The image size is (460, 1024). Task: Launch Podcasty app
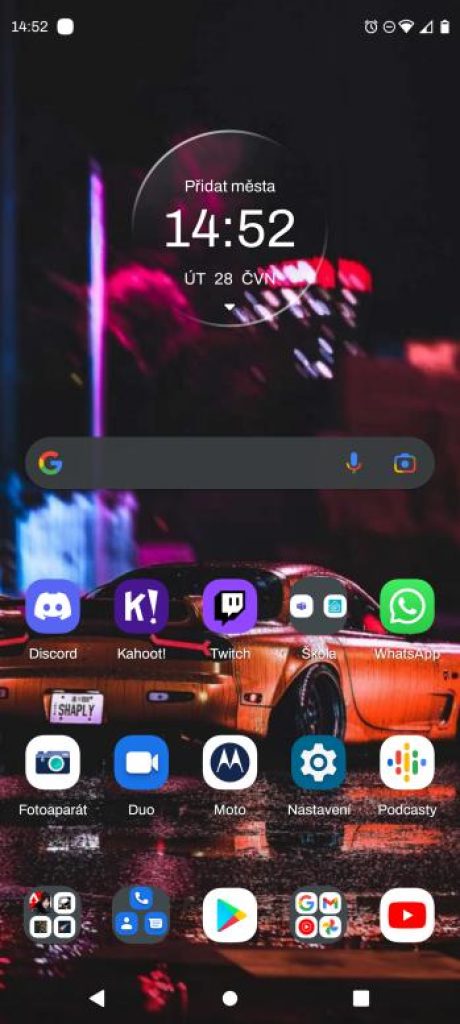(x=407, y=762)
